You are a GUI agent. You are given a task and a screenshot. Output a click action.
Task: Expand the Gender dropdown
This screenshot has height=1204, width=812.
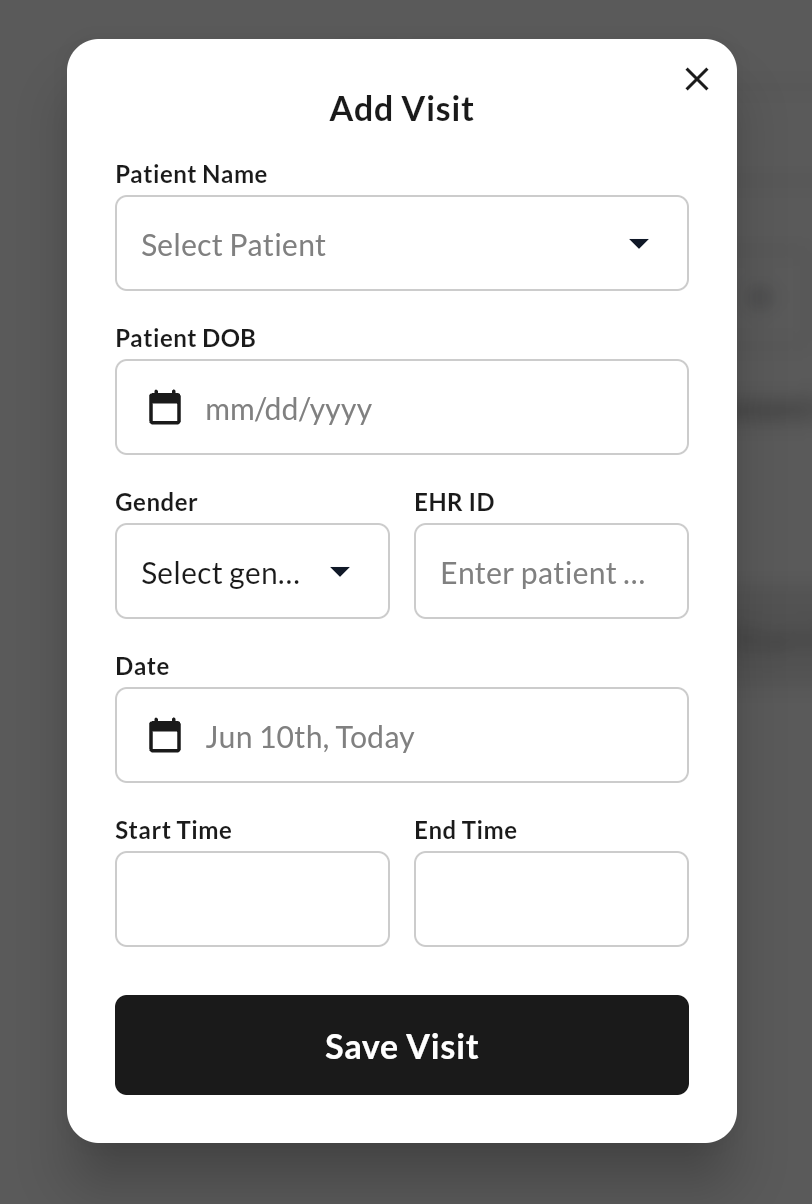click(x=252, y=571)
